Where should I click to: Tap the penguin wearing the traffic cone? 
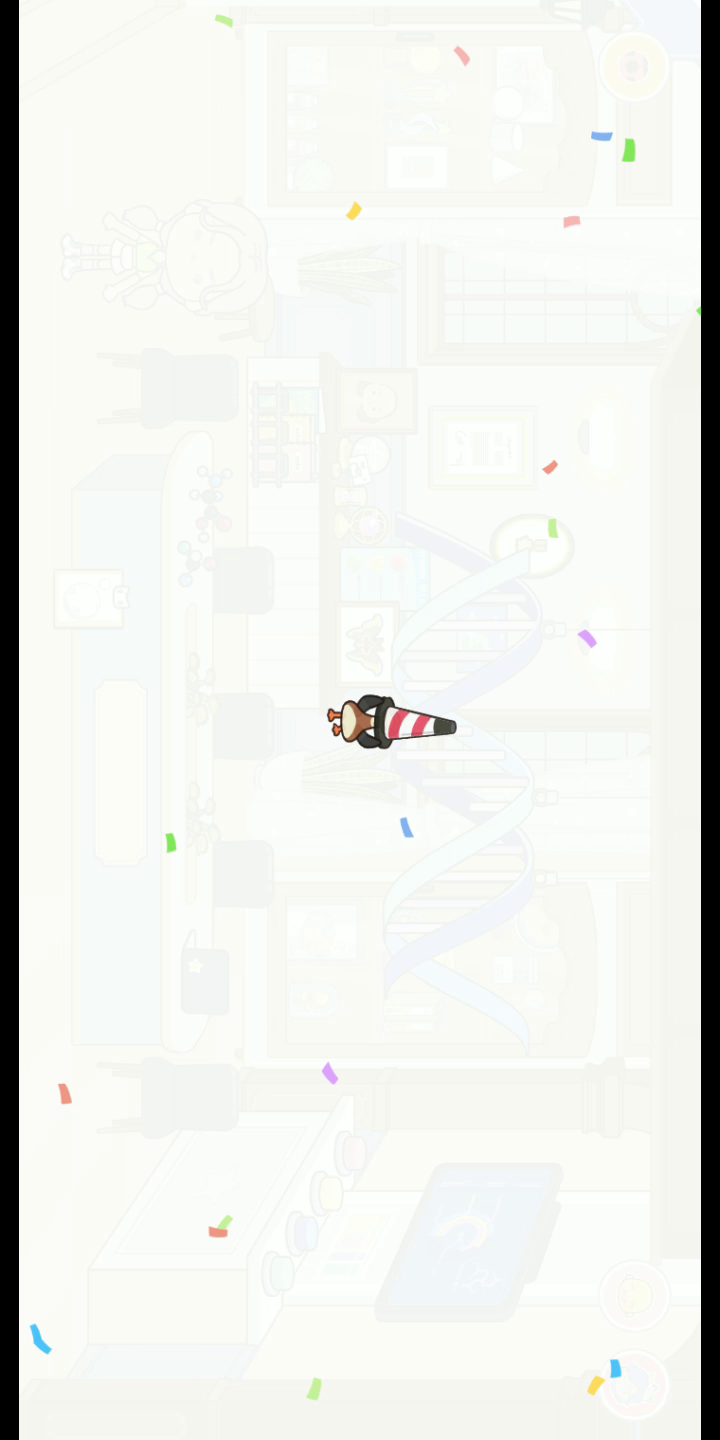tap(388, 722)
